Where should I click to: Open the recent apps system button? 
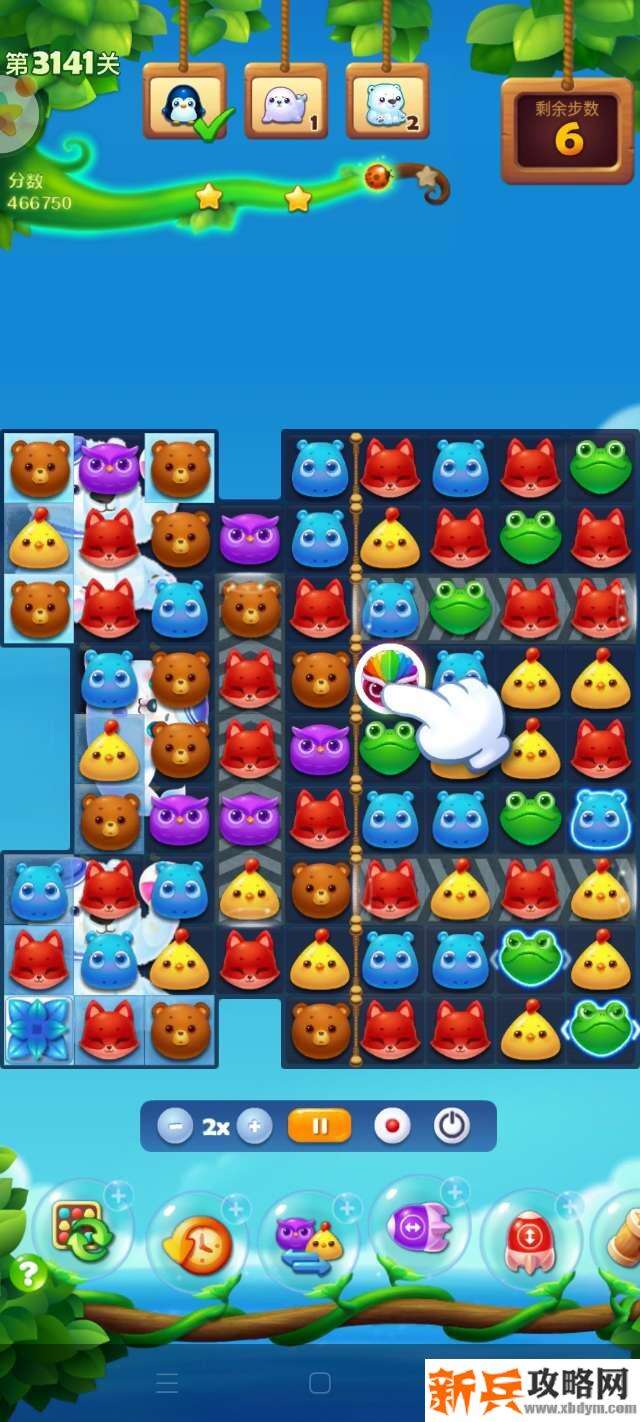click(x=167, y=1383)
